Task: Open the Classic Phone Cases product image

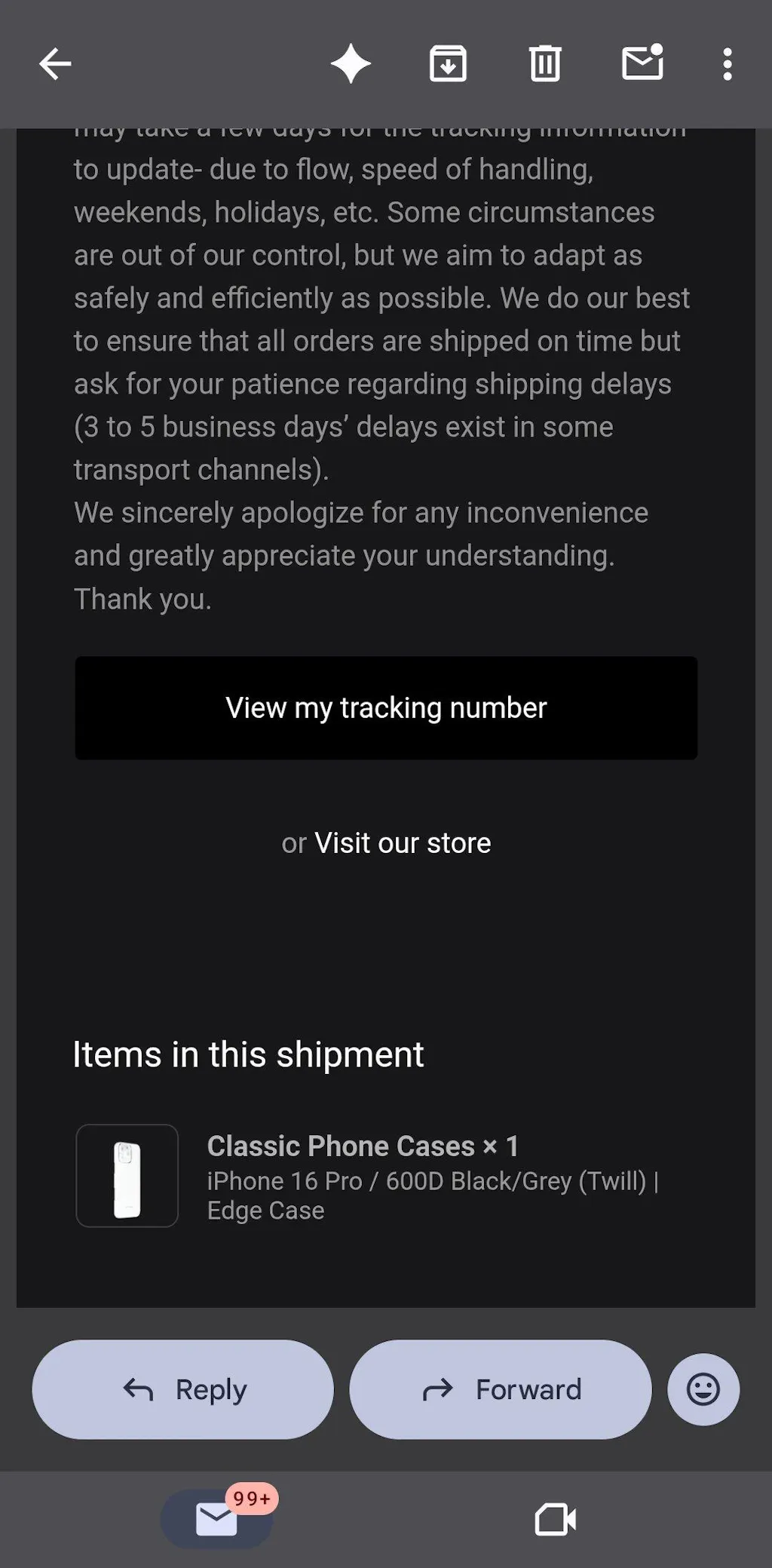Action: tap(127, 1176)
